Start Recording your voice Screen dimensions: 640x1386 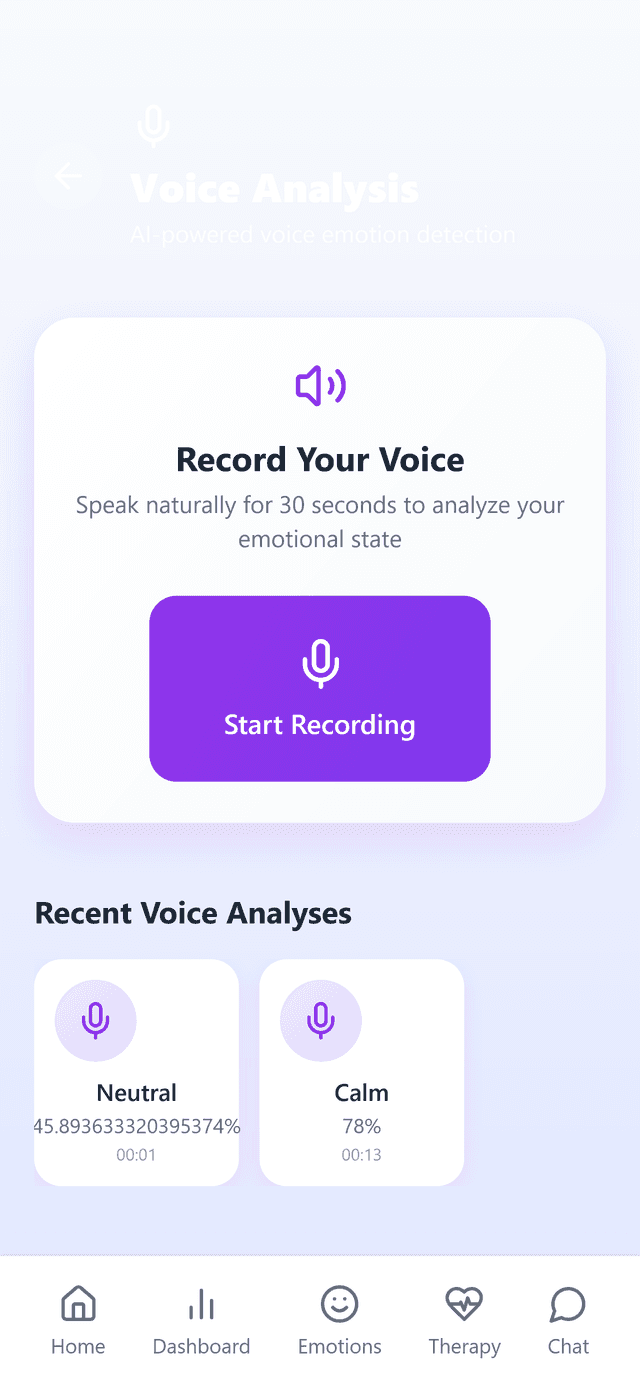tap(320, 688)
